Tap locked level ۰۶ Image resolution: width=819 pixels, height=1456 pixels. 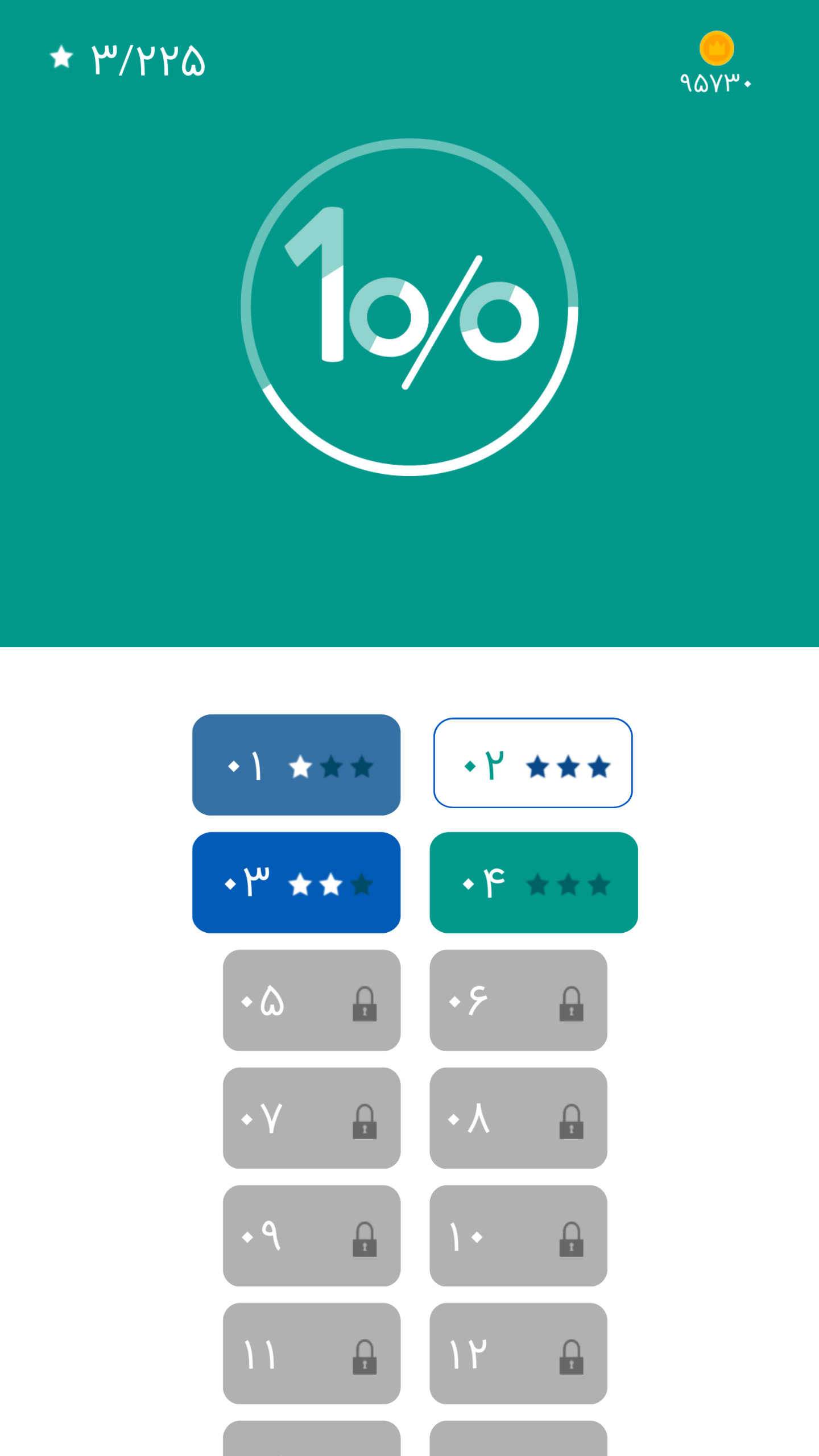pyautogui.click(x=518, y=1000)
